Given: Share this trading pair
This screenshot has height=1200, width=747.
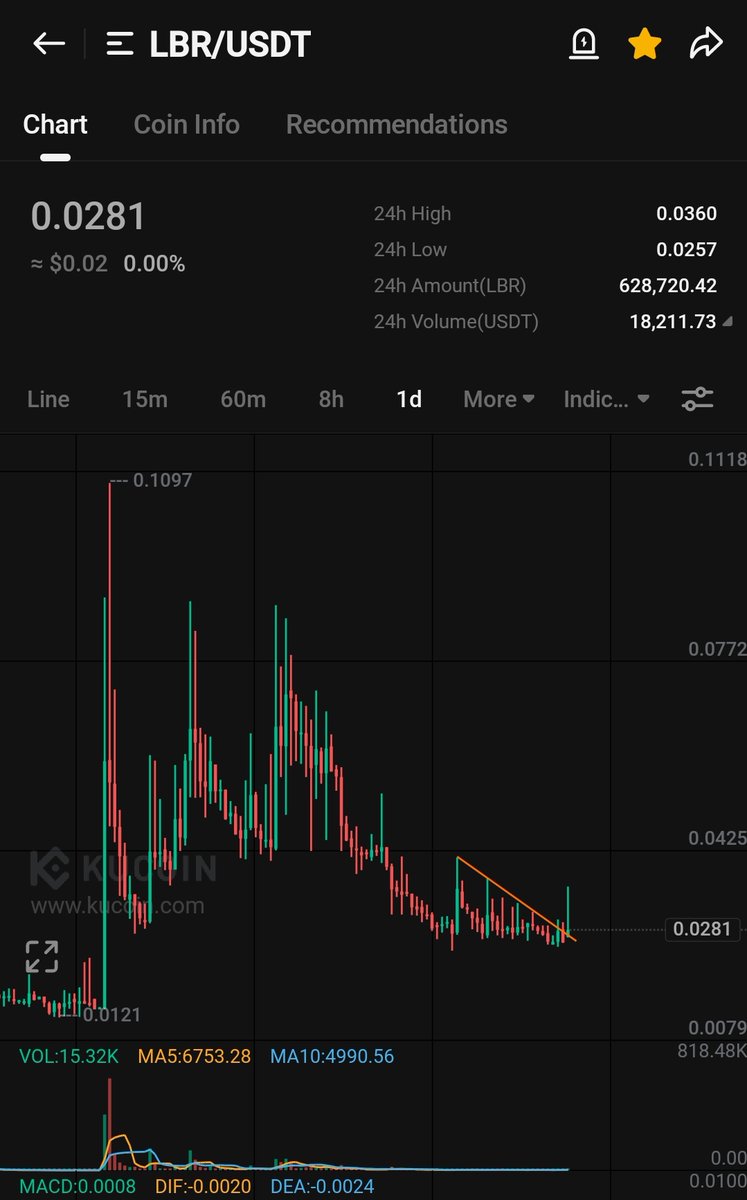Looking at the screenshot, I should click(706, 44).
